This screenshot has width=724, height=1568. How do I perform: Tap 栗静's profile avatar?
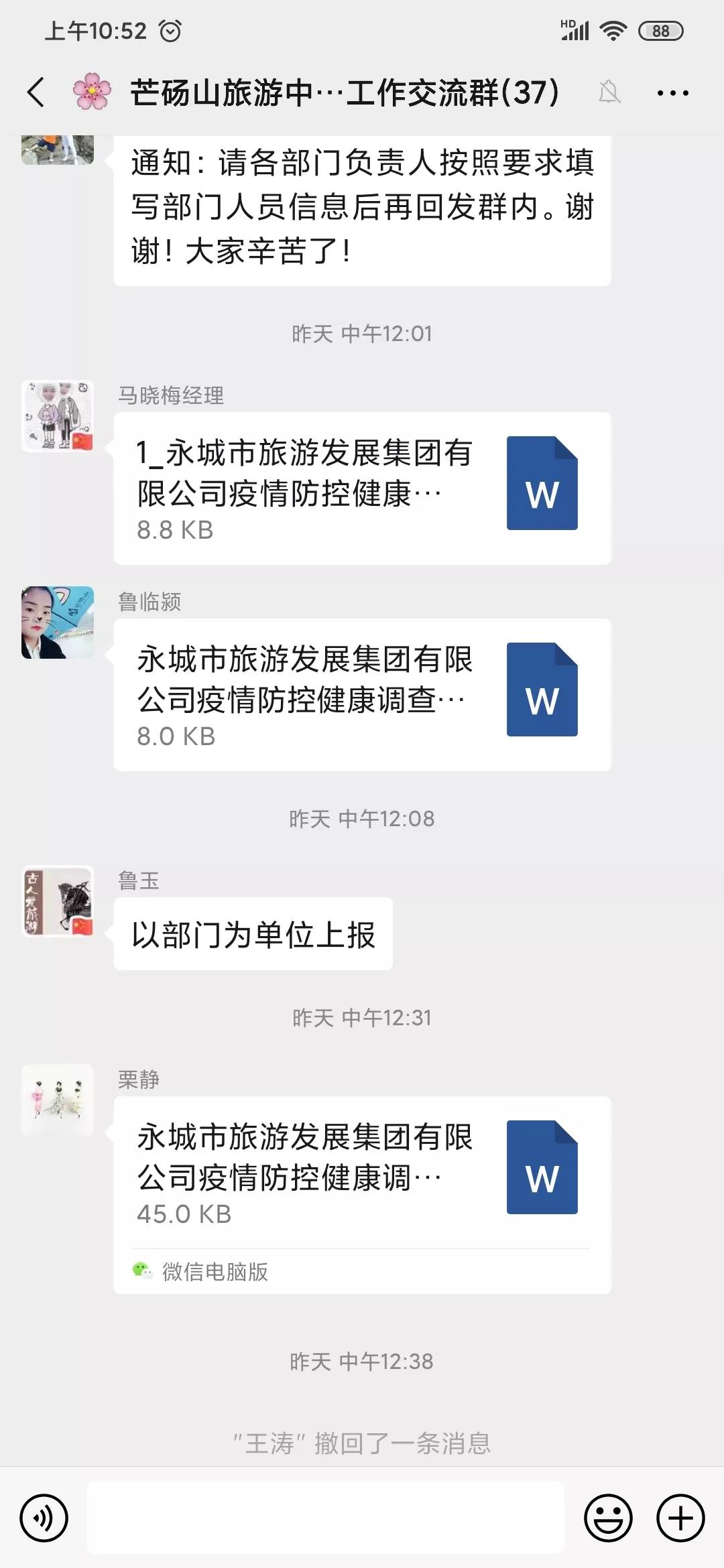tap(58, 1100)
